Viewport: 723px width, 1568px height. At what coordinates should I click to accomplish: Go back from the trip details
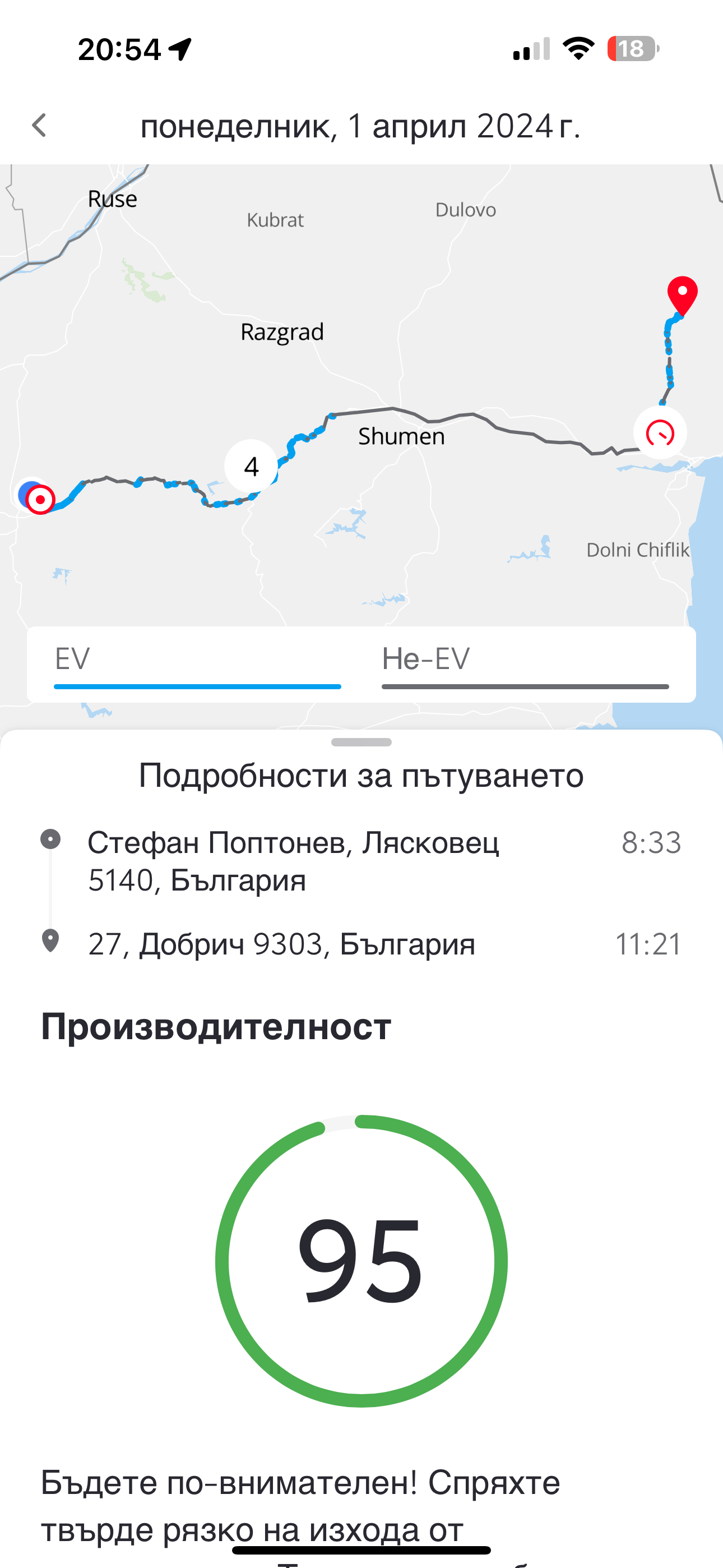point(40,126)
